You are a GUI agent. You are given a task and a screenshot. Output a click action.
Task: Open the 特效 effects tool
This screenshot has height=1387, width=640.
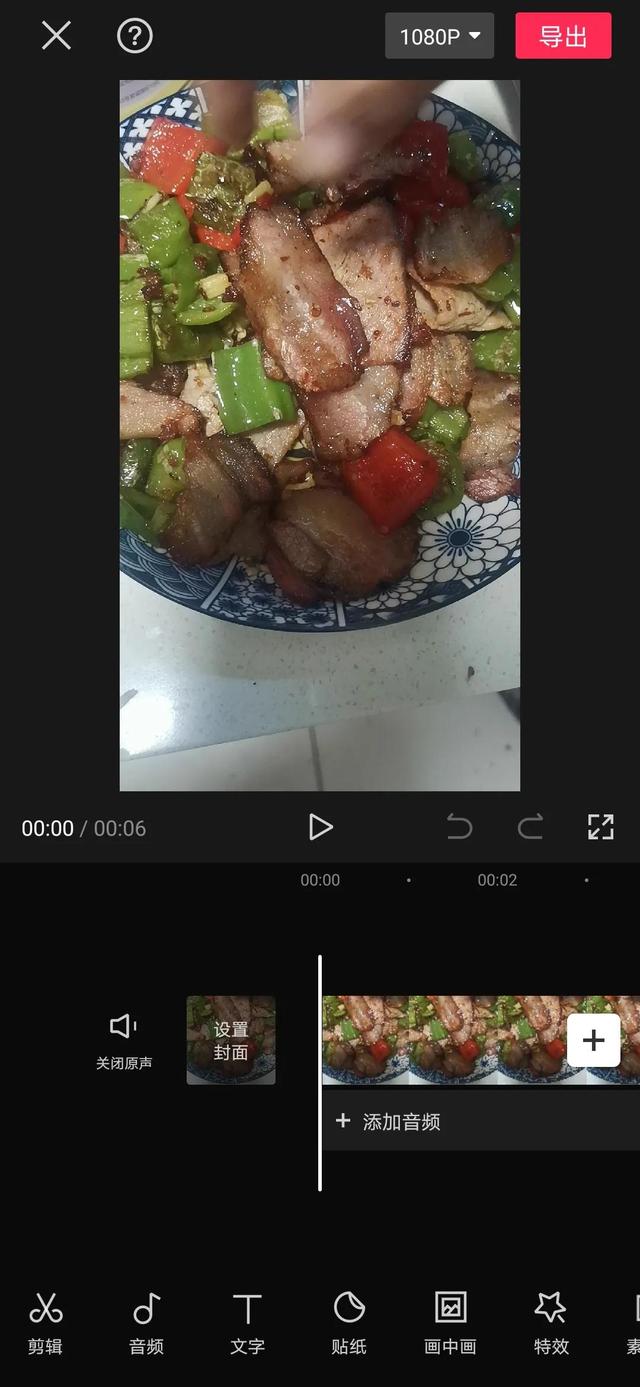551,1324
